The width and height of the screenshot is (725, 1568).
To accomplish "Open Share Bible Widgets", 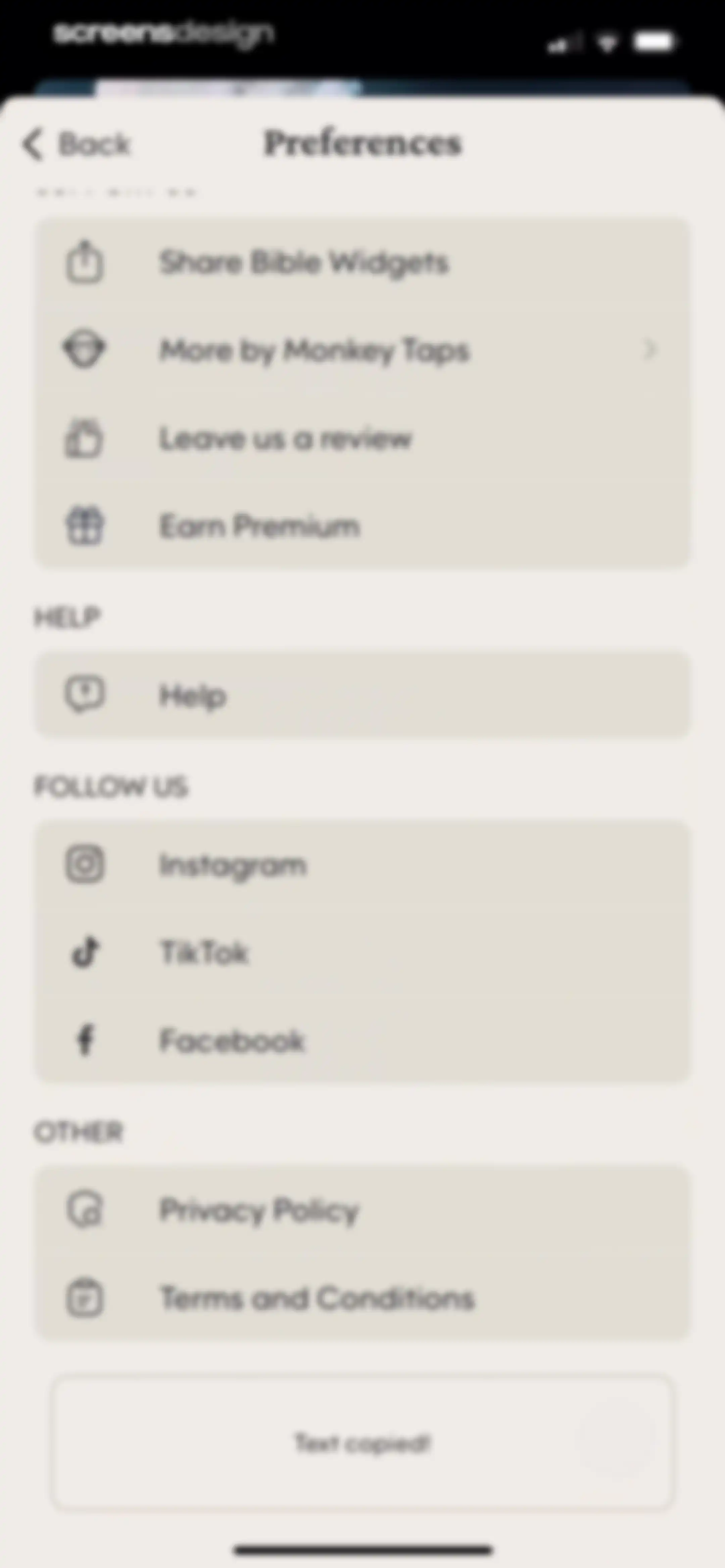I will (x=362, y=262).
